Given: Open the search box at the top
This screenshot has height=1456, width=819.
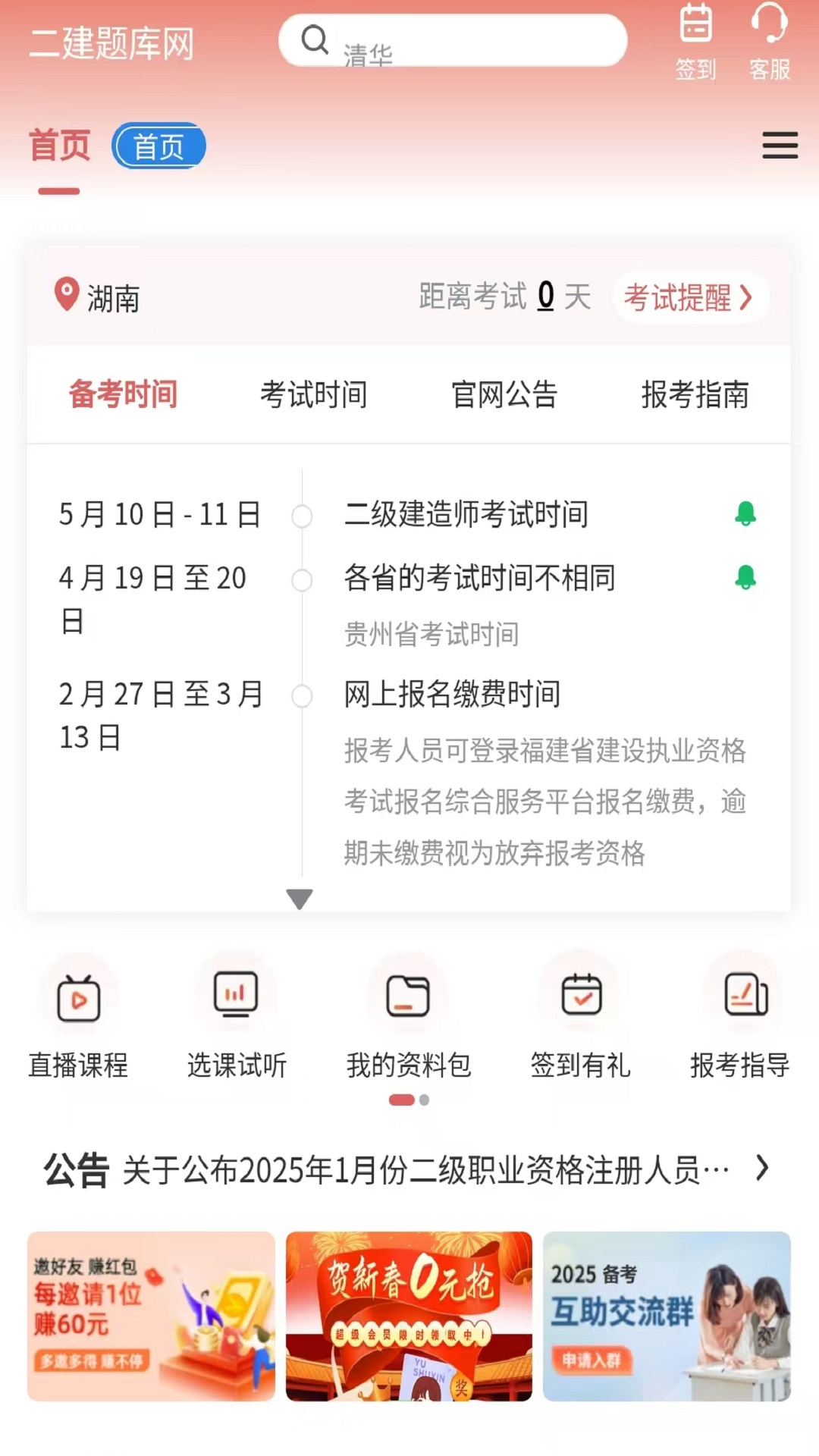Looking at the screenshot, I should [453, 41].
